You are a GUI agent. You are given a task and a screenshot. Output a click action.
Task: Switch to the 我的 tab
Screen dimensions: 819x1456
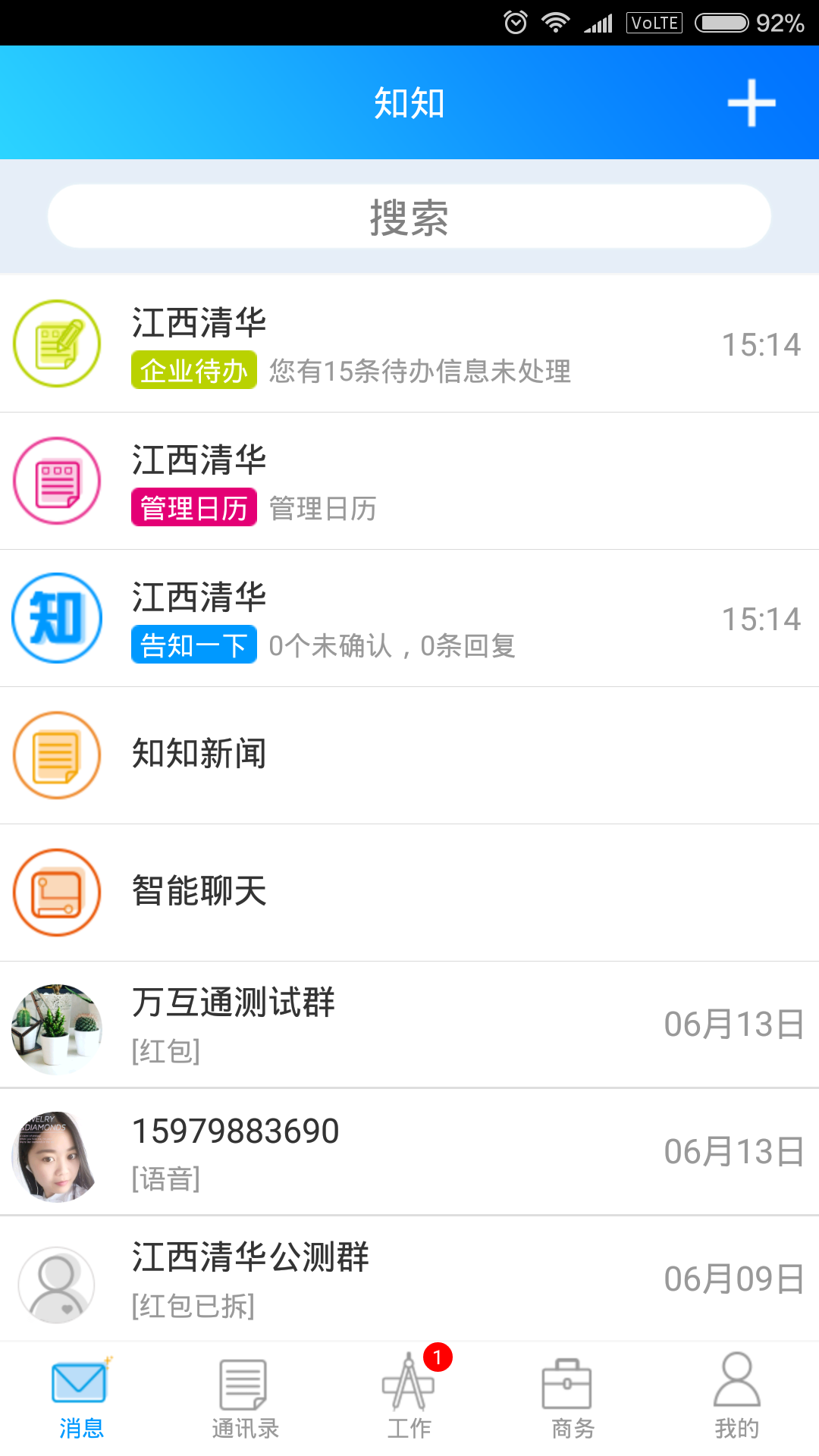[736, 1399]
